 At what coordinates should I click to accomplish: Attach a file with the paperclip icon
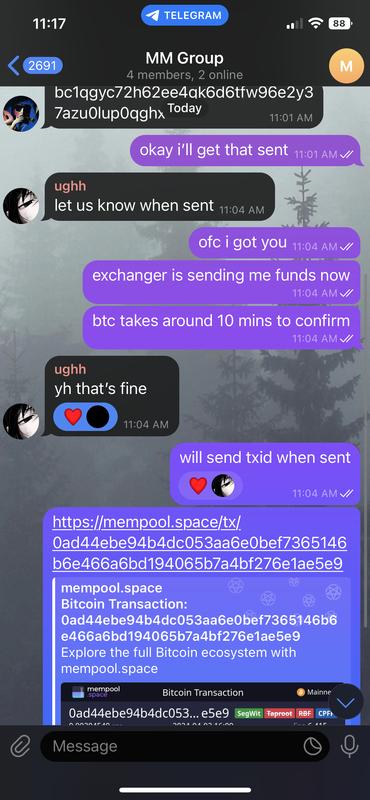(x=20, y=746)
